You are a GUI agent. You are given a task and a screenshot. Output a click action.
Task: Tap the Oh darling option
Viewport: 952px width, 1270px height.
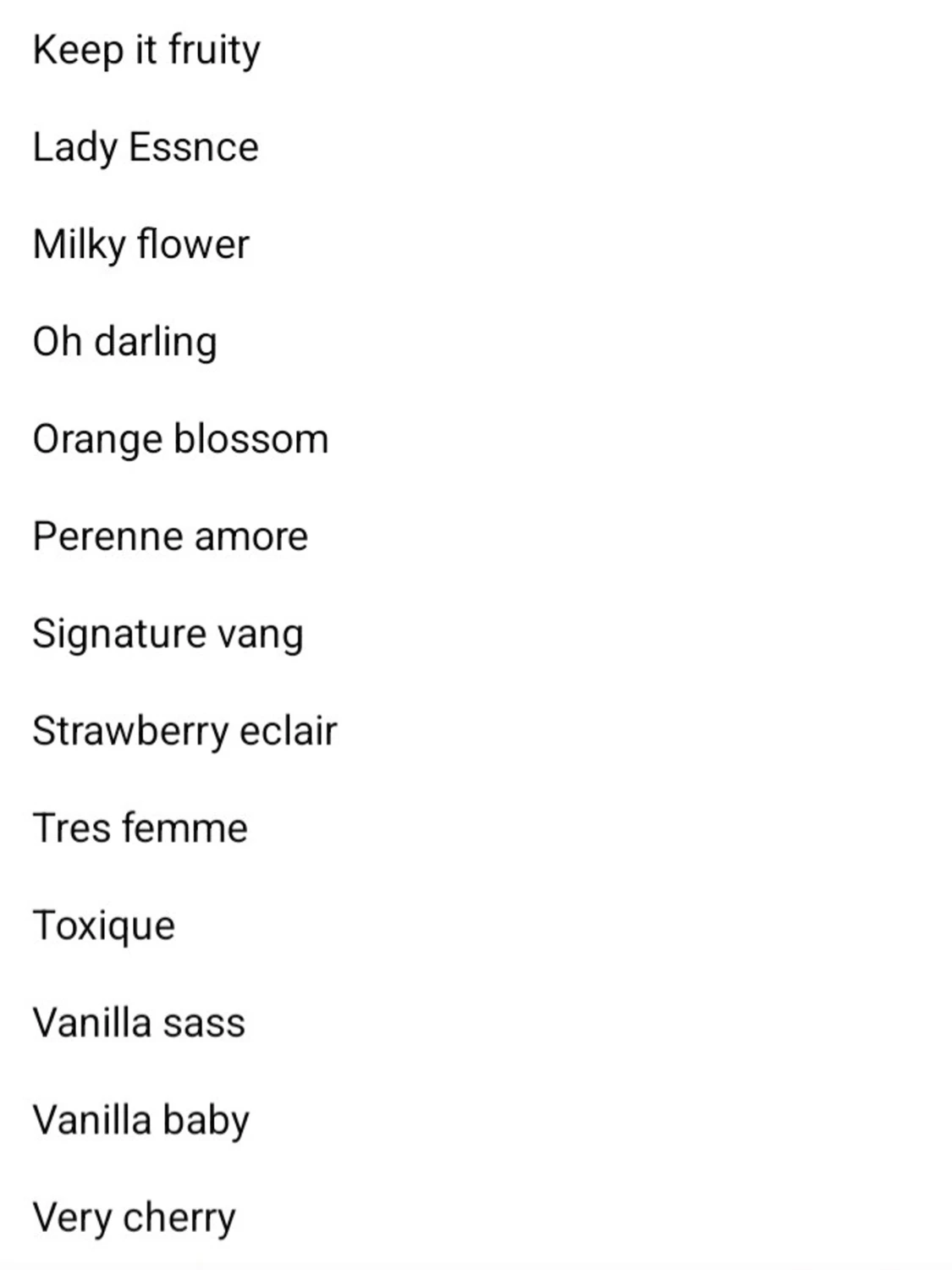click(x=125, y=342)
